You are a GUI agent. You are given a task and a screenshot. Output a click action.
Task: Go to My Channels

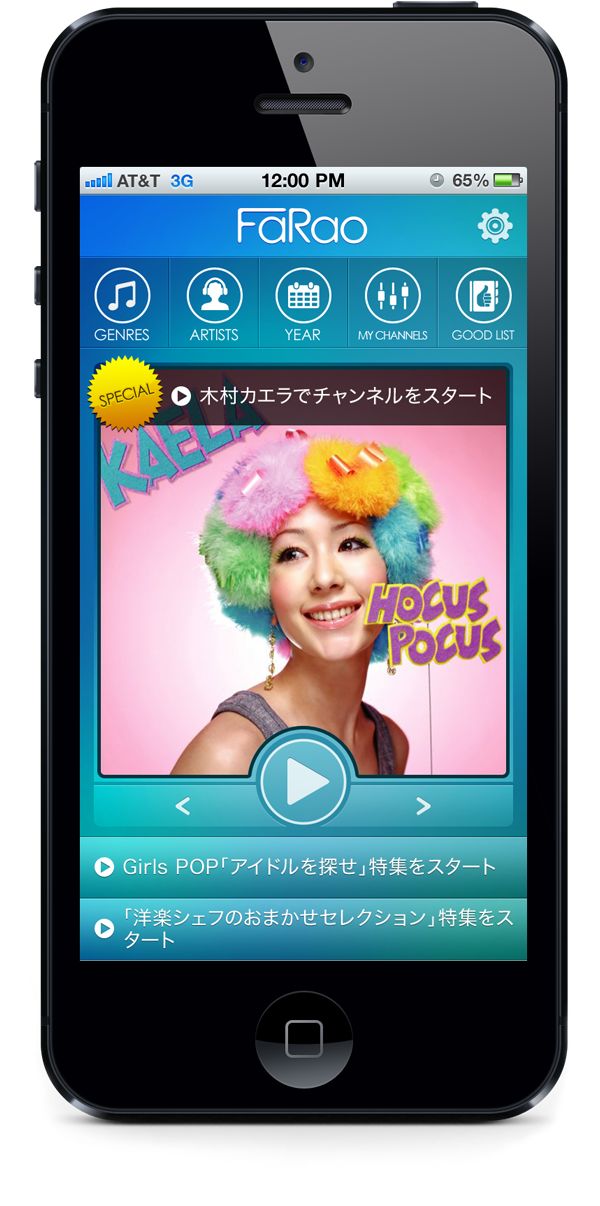(393, 303)
